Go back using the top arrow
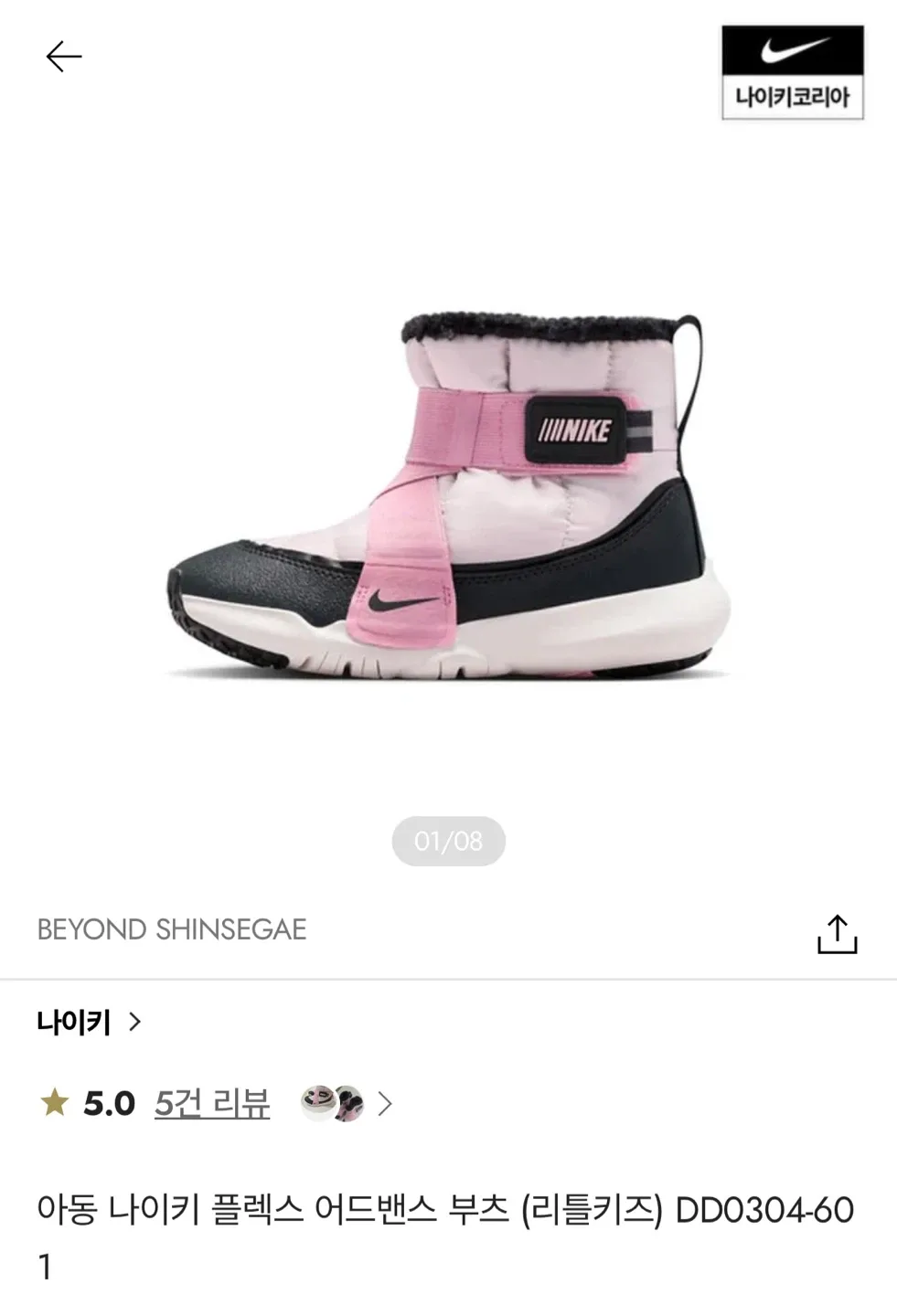 point(64,57)
